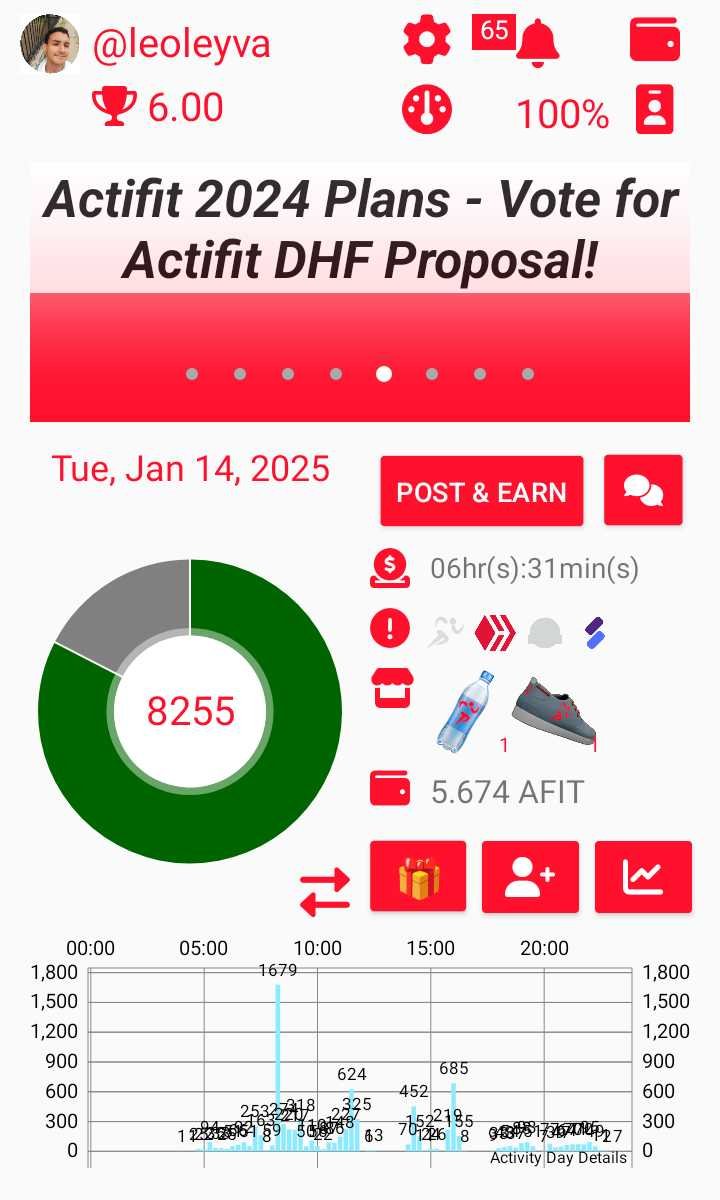Open the line chart stats button
Viewport: 720px width, 1200px height.
(x=643, y=877)
